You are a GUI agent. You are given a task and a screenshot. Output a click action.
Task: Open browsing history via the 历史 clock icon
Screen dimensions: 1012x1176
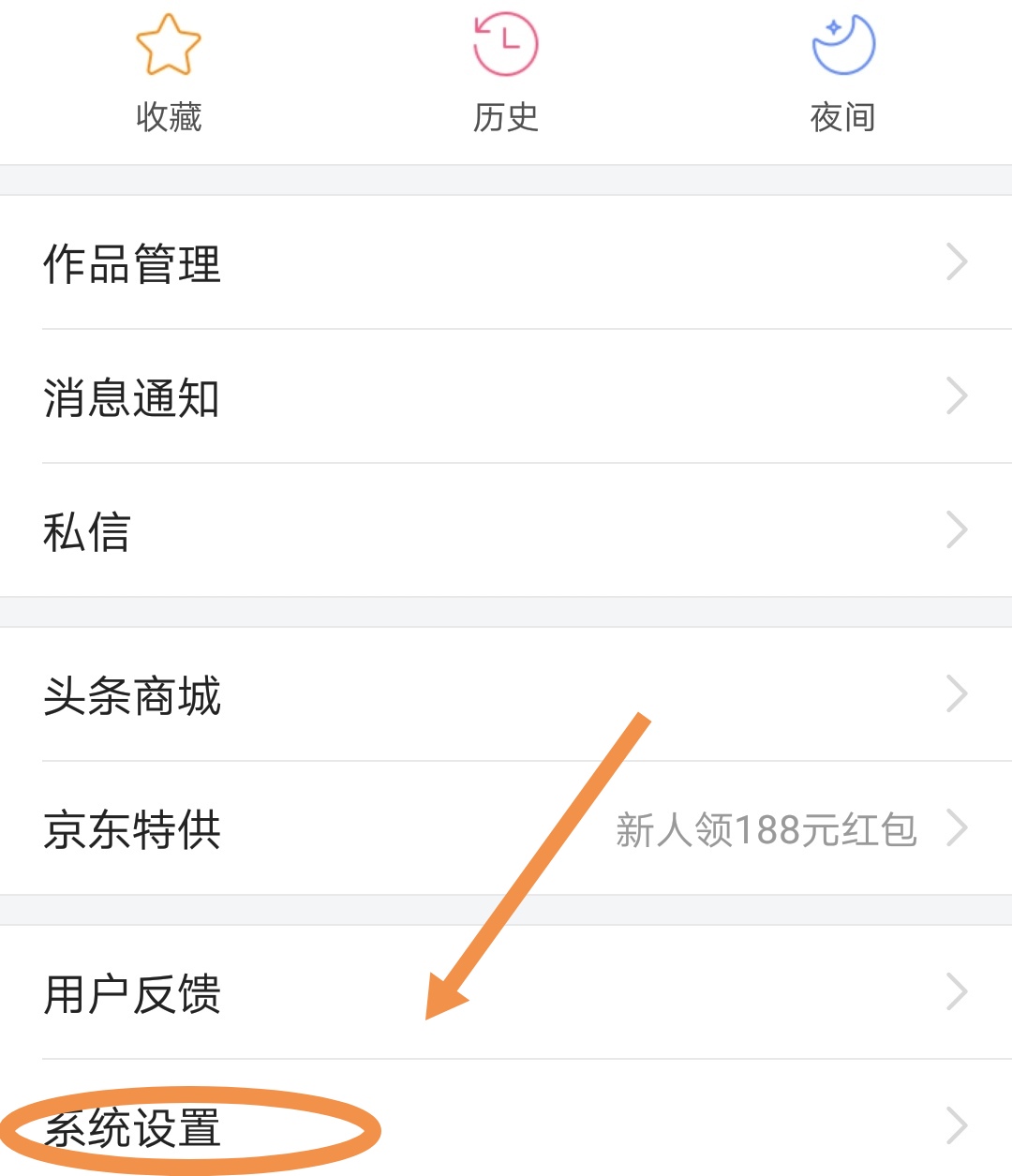[506, 66]
